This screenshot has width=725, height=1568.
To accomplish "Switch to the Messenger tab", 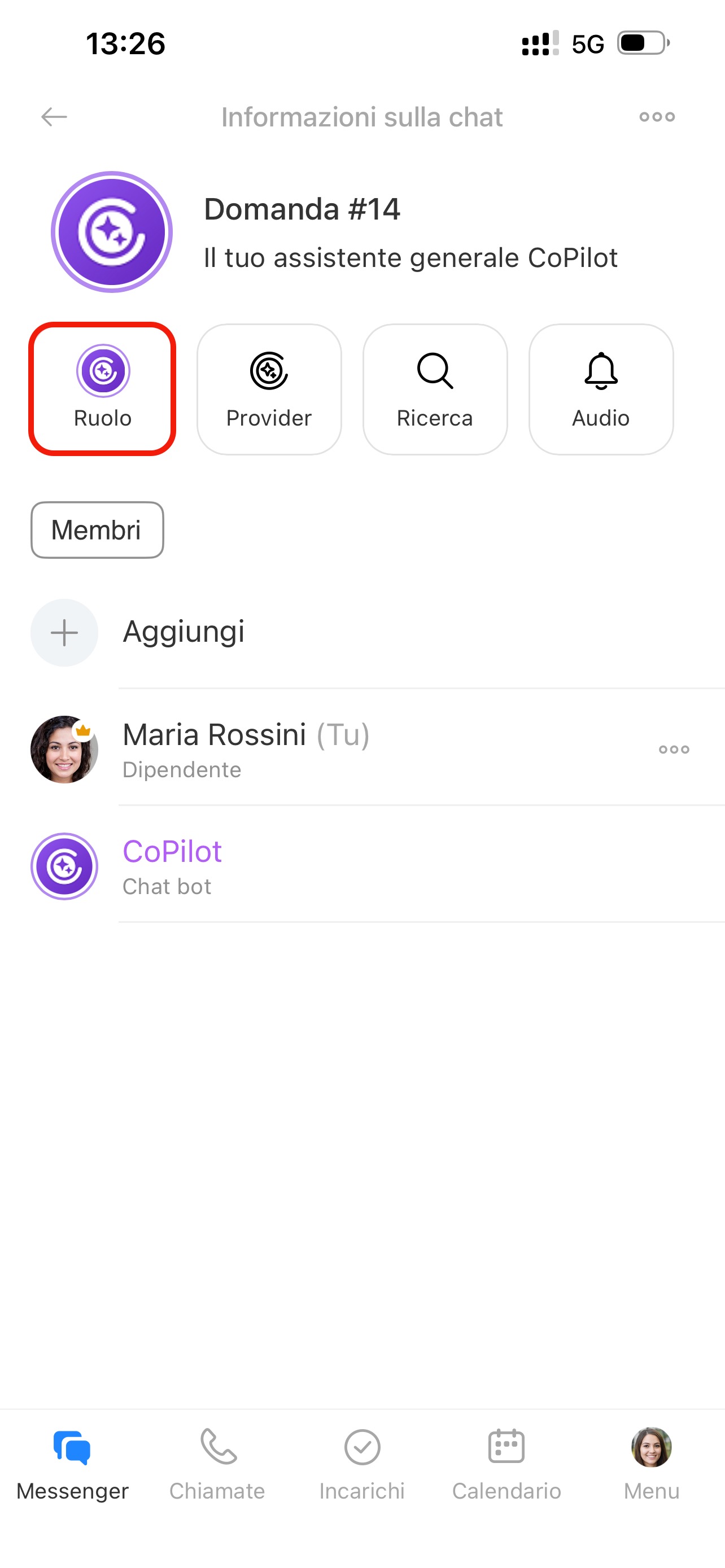I will tap(72, 1464).
